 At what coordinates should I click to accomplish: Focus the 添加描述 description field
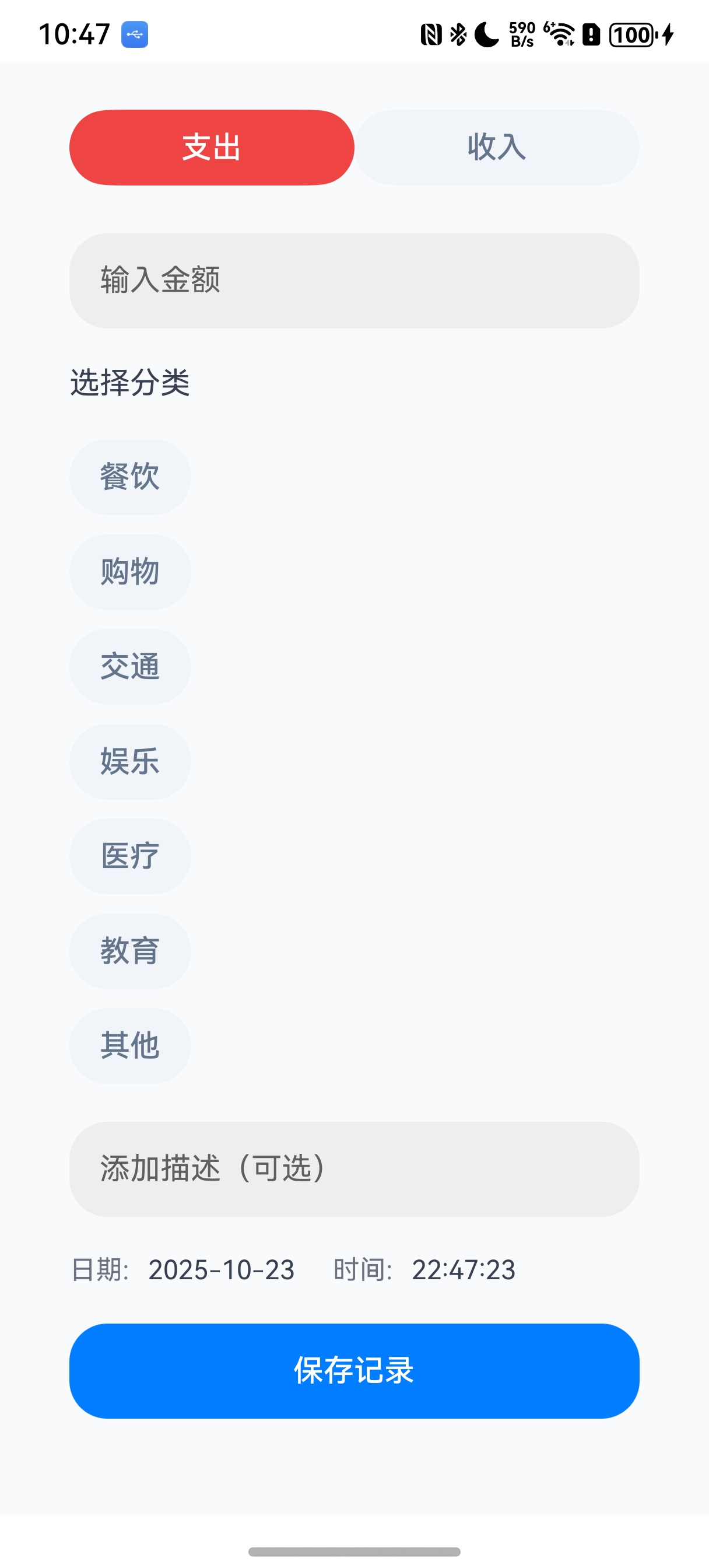(x=354, y=1168)
